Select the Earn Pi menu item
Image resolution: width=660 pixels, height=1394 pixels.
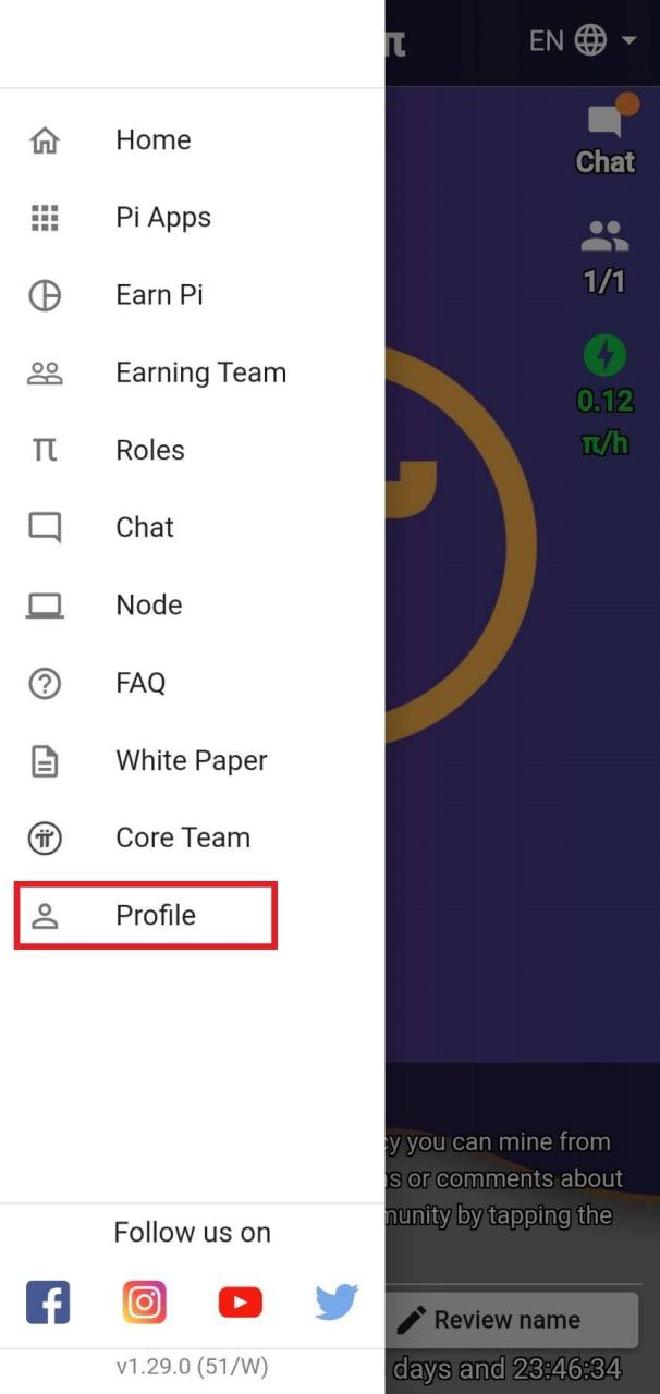pyautogui.click(x=192, y=295)
